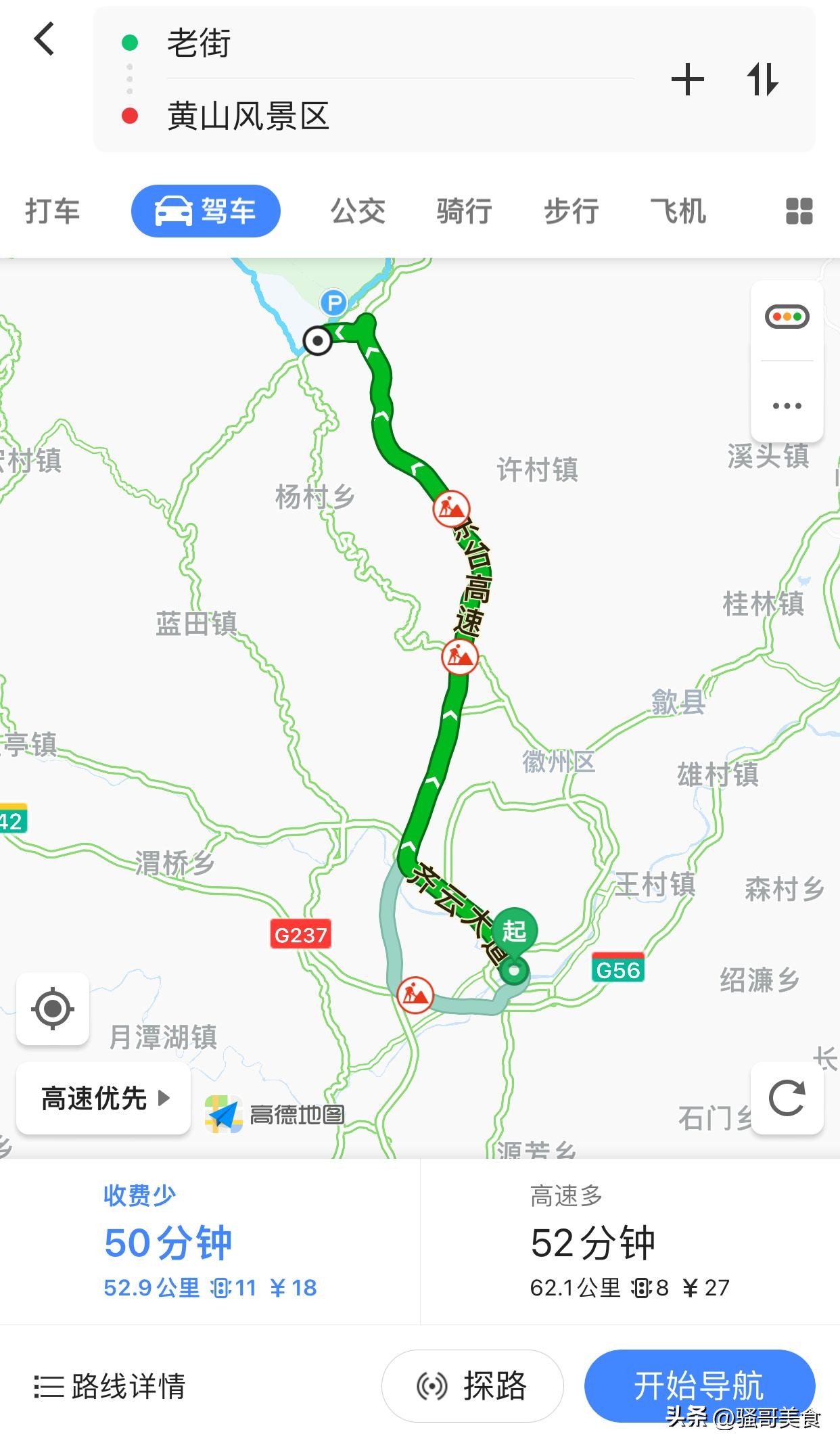Tap the locate-me position icon
Image resolution: width=840 pixels, height=1447 pixels.
[53, 1009]
